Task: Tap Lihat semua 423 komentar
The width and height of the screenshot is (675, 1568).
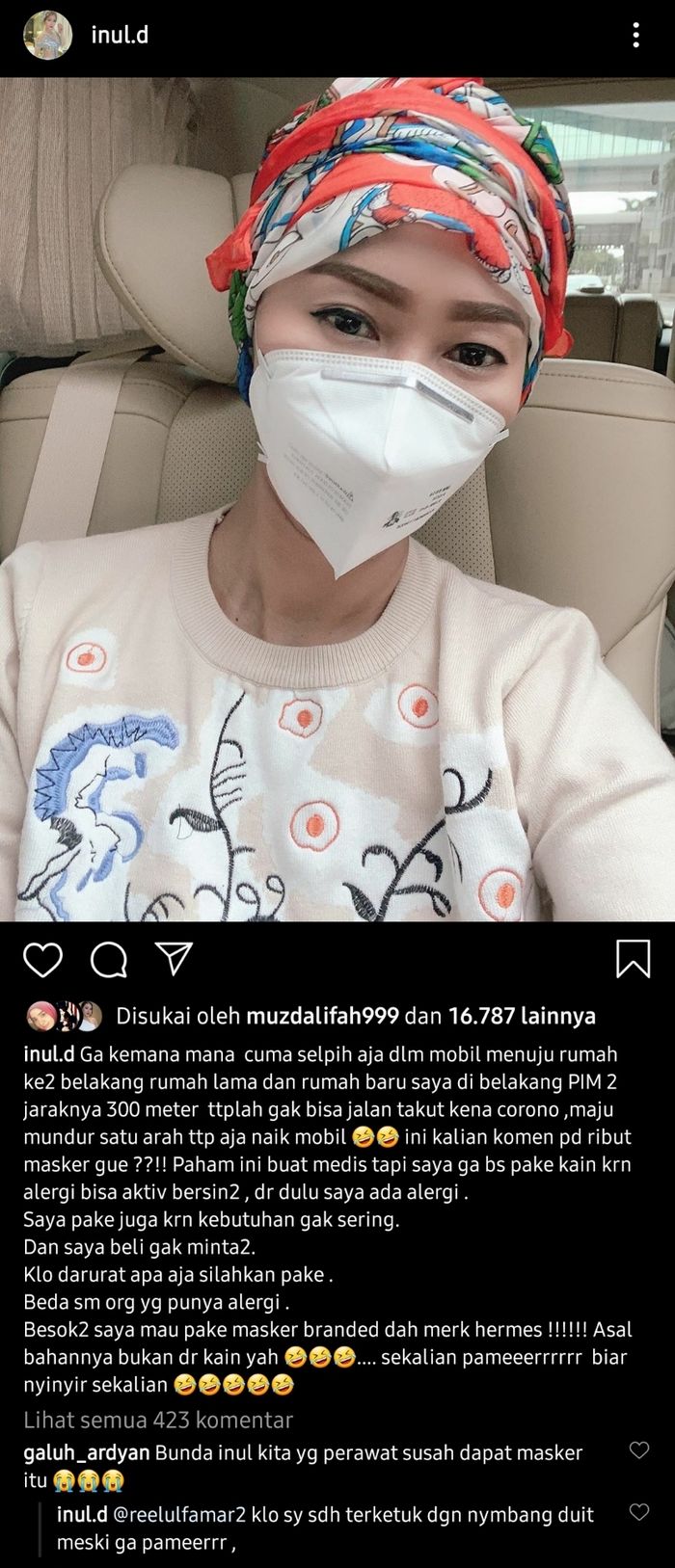Action: pyautogui.click(x=158, y=1420)
